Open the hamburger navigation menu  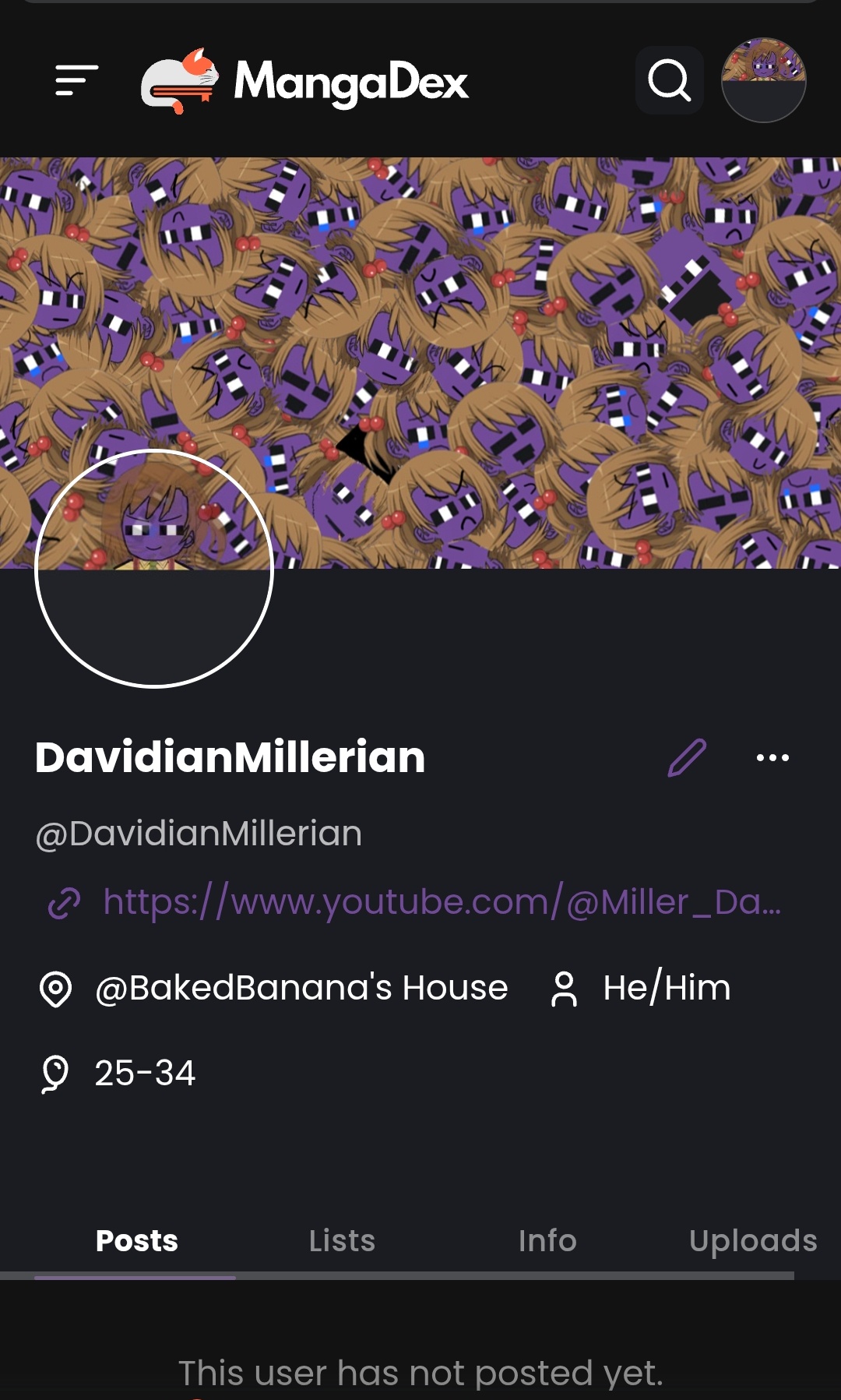tap(76, 80)
